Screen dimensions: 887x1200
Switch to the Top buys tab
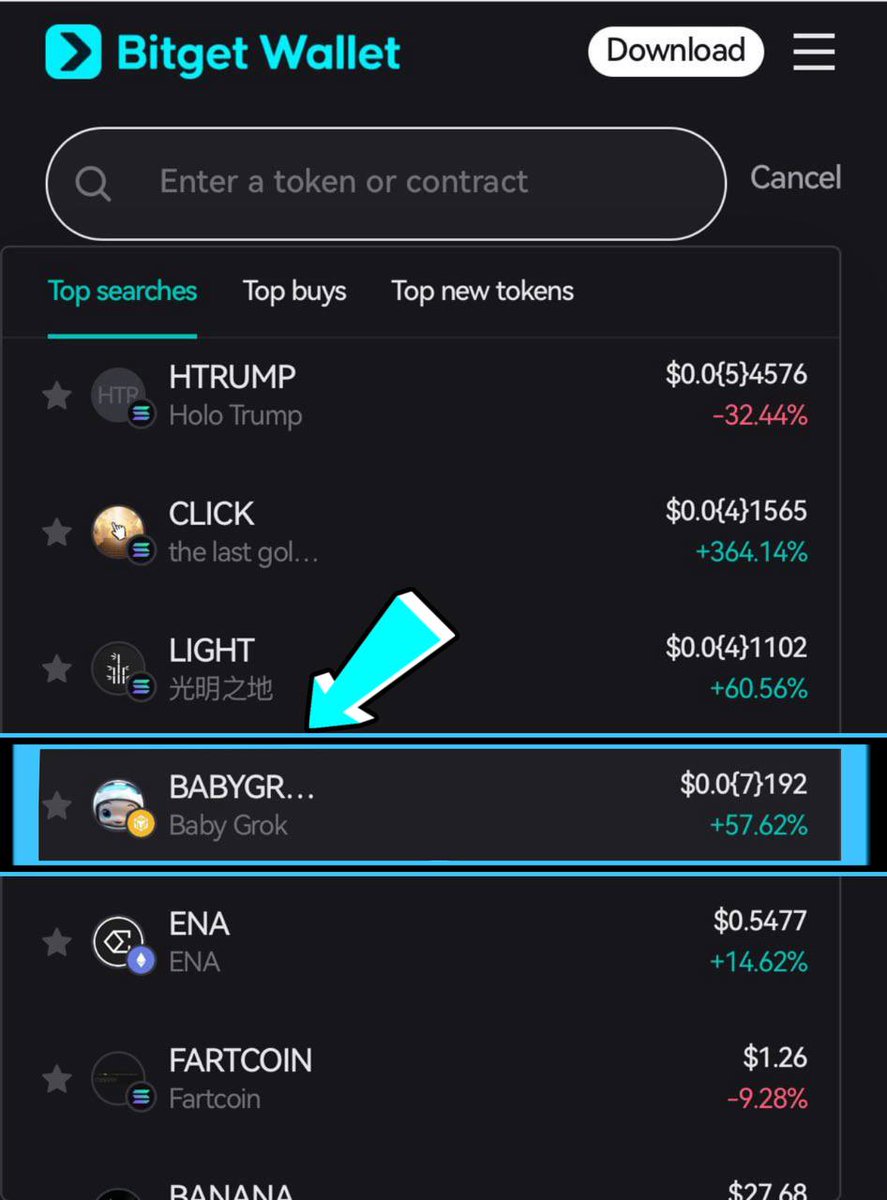tap(294, 292)
